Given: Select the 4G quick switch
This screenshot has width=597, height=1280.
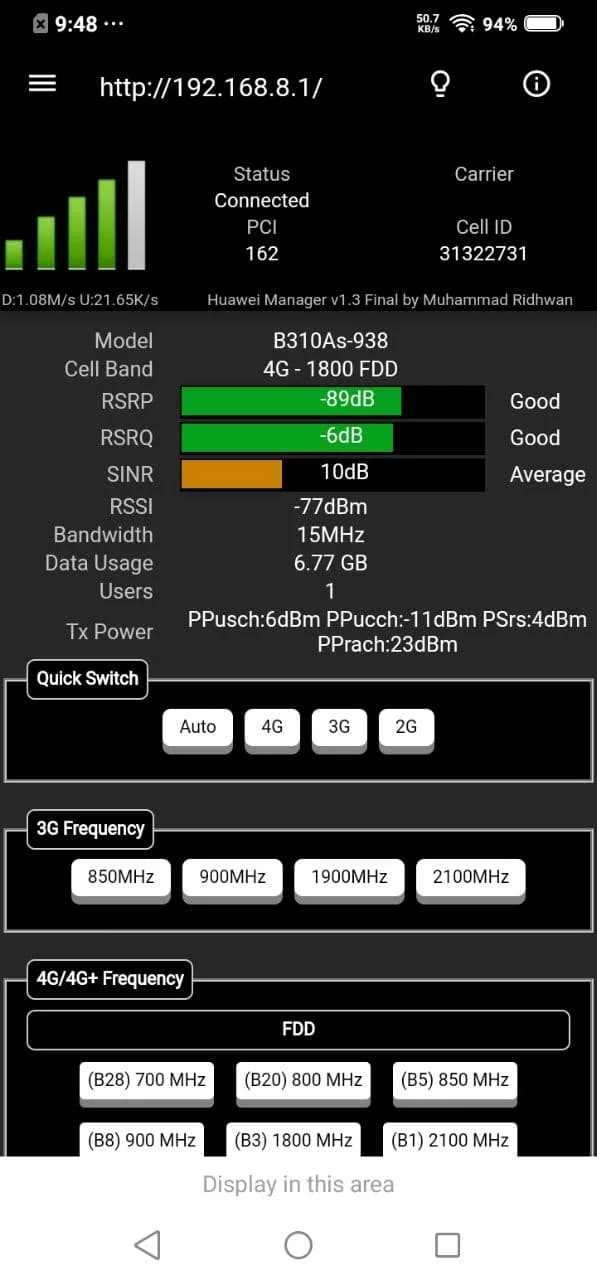Looking at the screenshot, I should pos(272,727).
